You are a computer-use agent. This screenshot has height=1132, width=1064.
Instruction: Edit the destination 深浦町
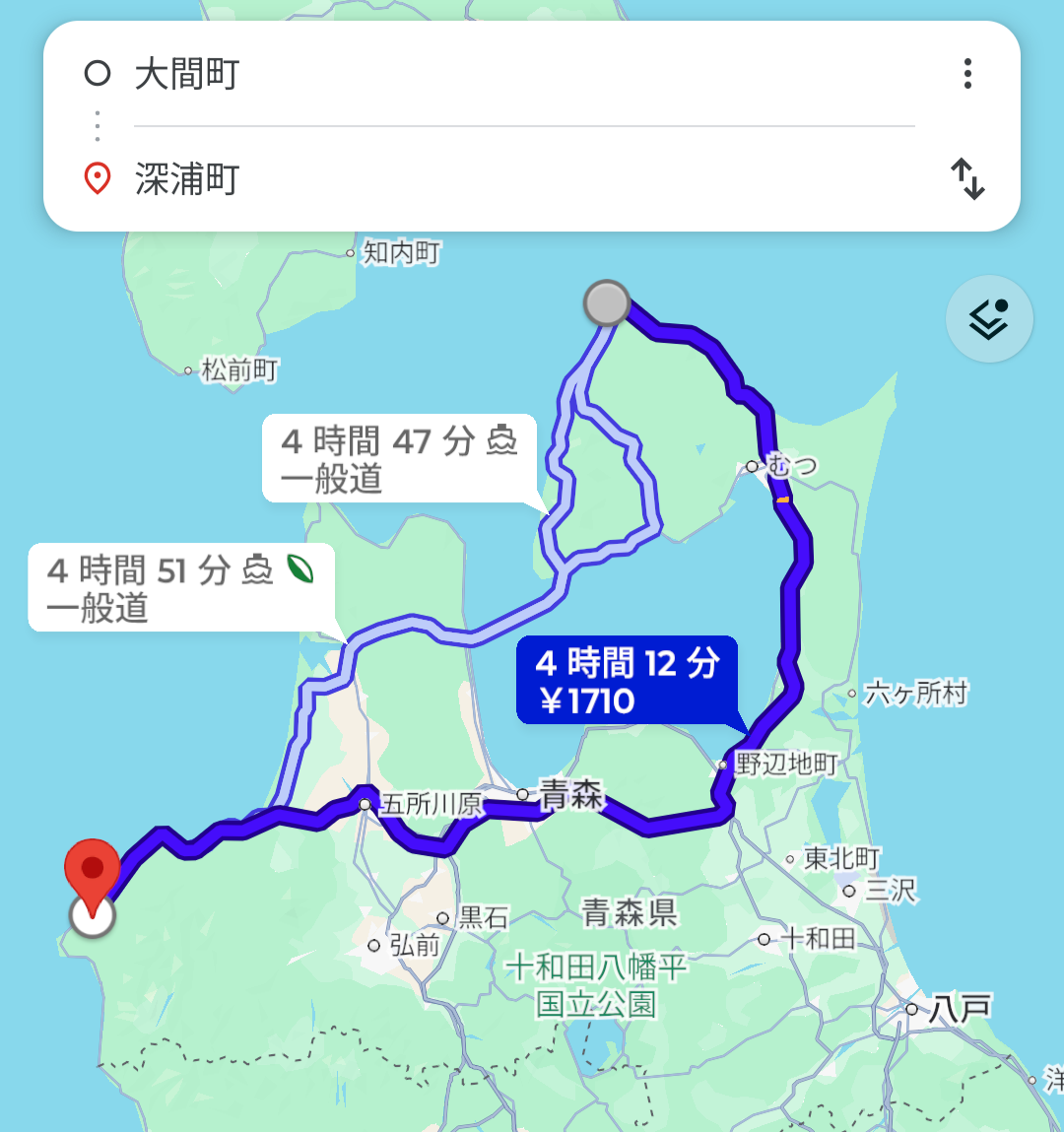pos(523,178)
